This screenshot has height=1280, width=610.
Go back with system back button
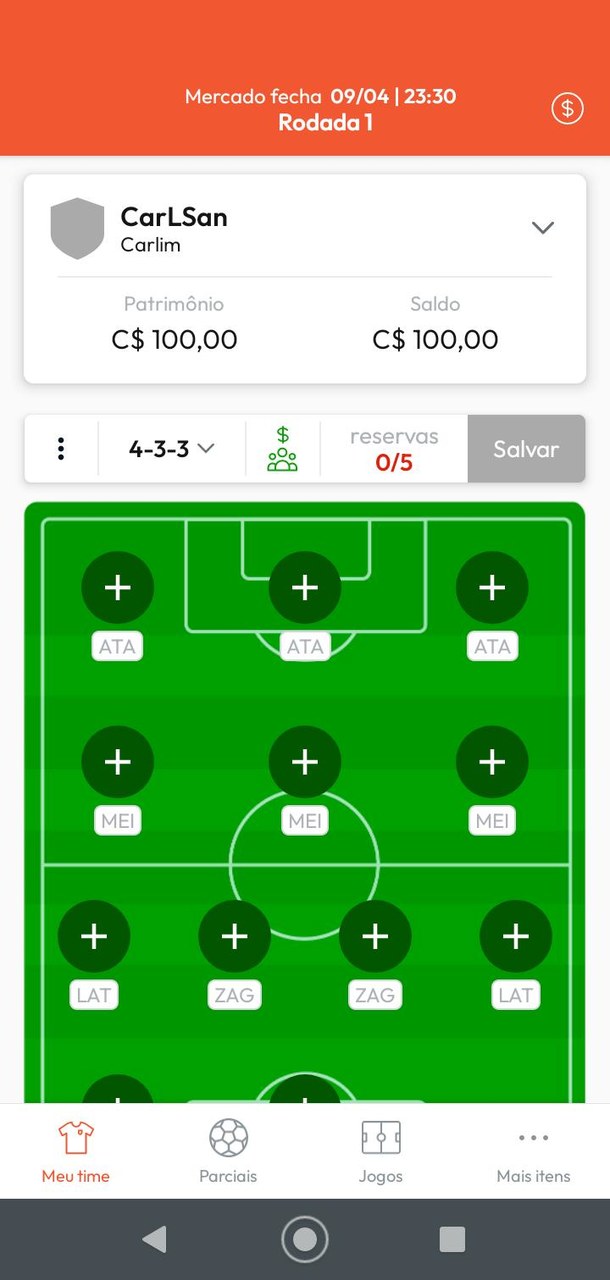154,1240
